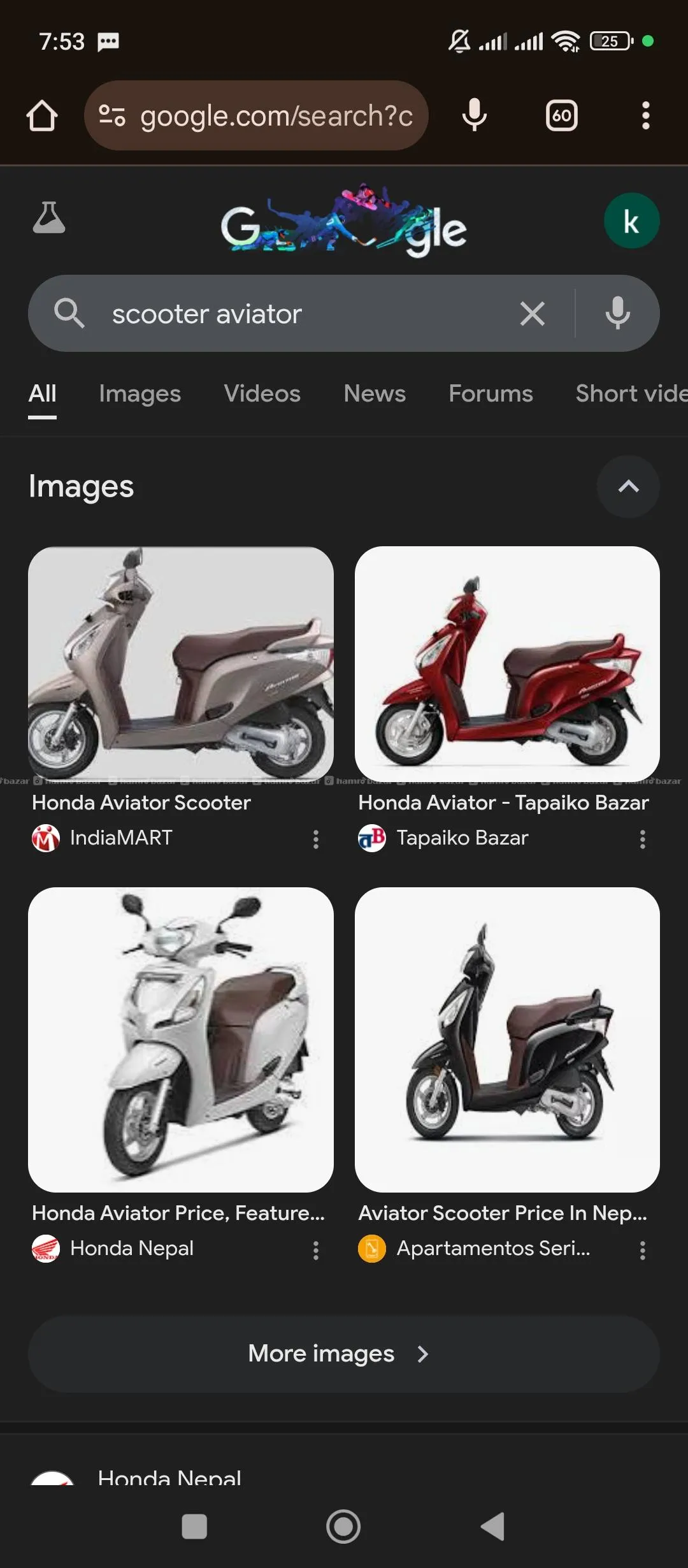Open the IndiaMART Honda Aviator Scooter image
This screenshot has width=688, height=1568.
pyautogui.click(x=181, y=663)
